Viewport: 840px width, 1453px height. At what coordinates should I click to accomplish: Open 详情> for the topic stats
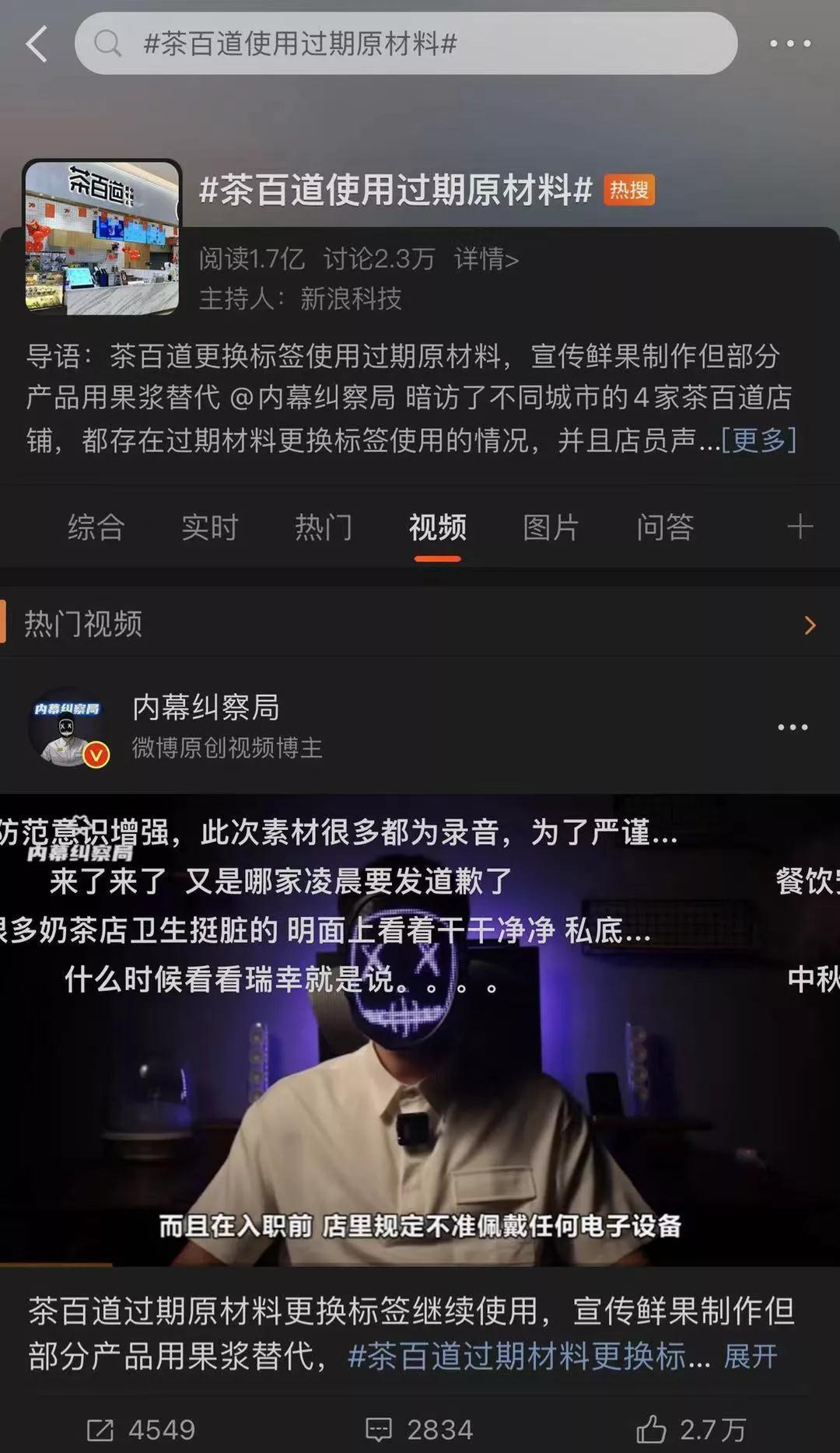(486, 261)
